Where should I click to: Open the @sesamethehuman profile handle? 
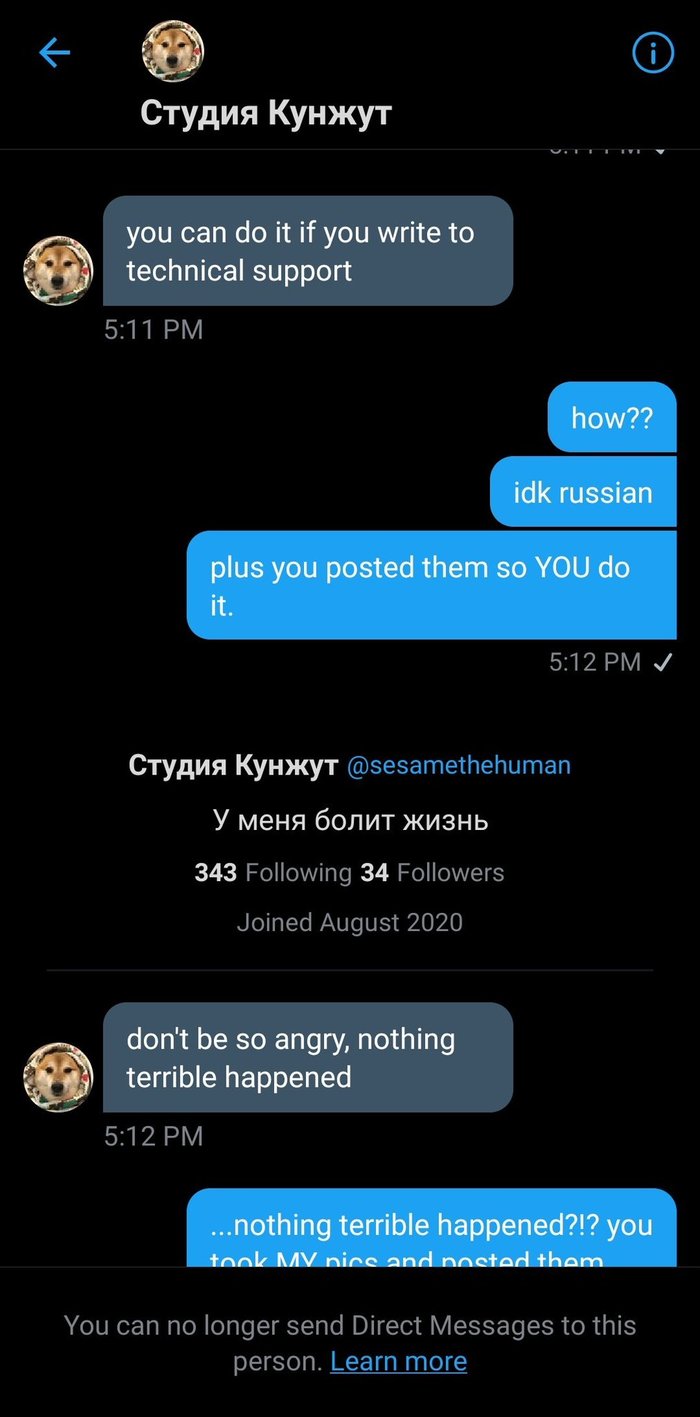(x=458, y=766)
